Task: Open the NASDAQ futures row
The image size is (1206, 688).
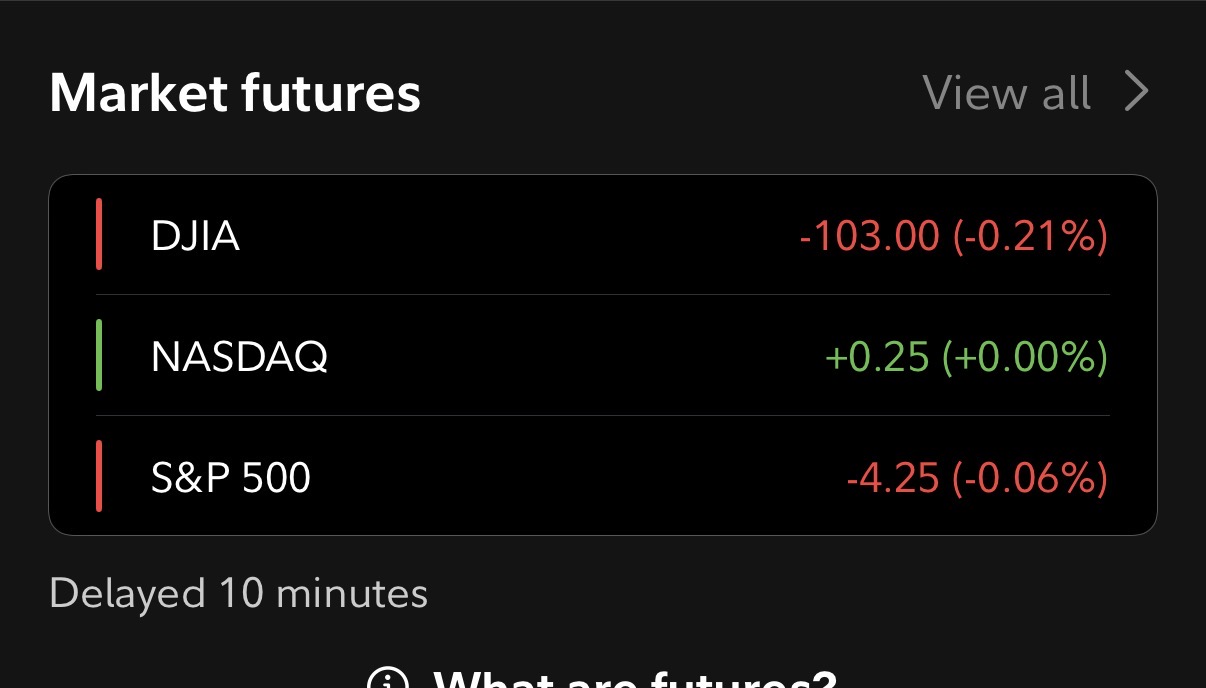Action: tap(602, 356)
